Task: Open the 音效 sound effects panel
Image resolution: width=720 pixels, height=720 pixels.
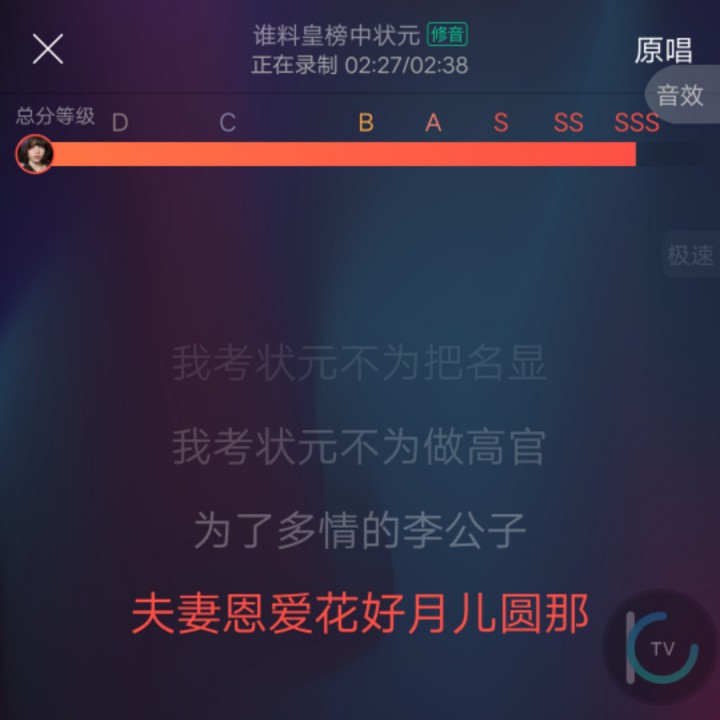Action: (682, 96)
